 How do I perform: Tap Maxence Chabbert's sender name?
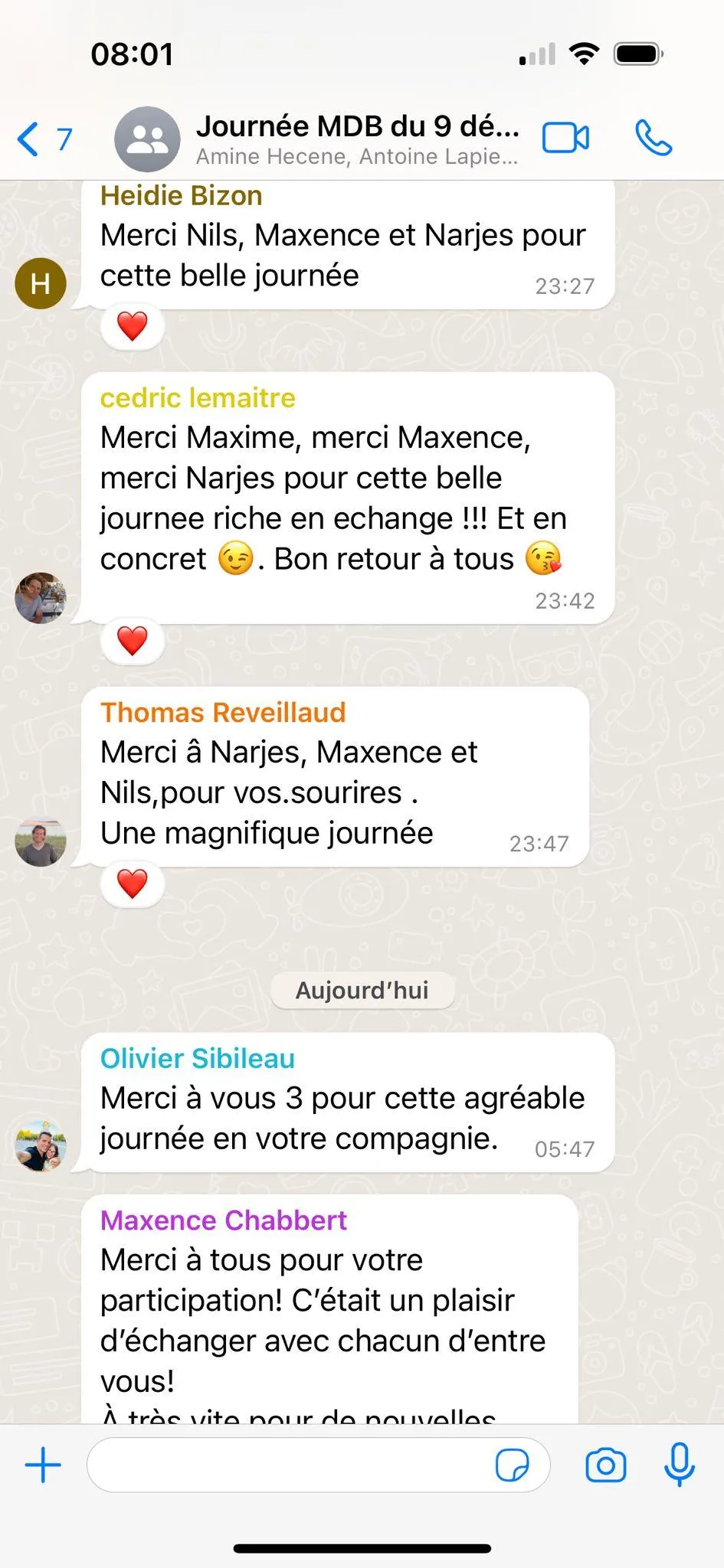pyautogui.click(x=223, y=1220)
